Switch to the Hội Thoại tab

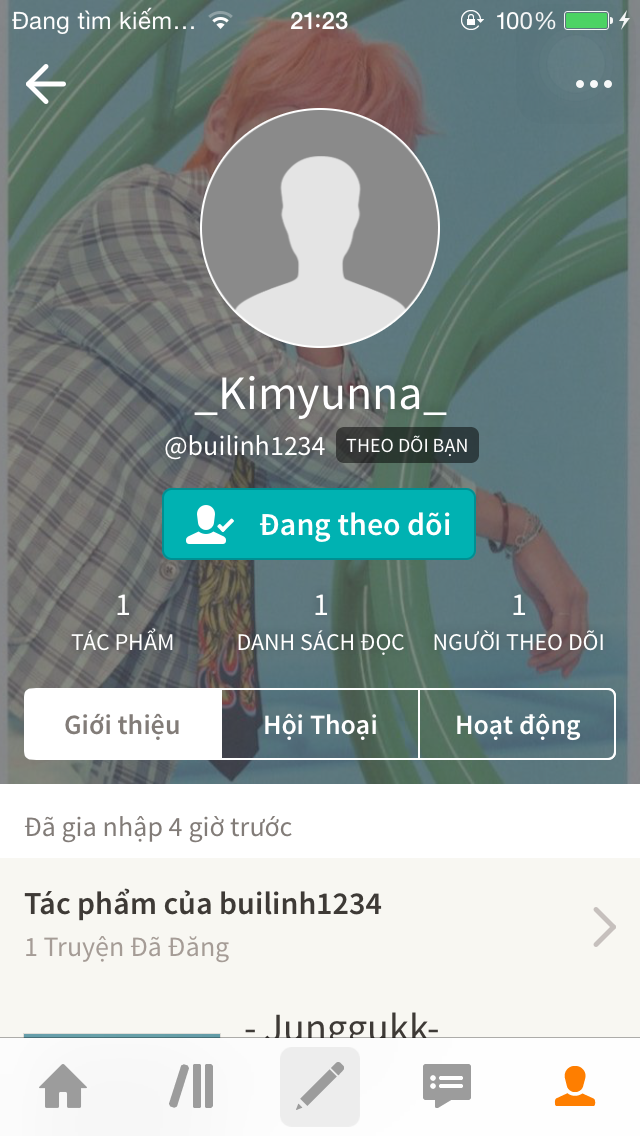click(320, 724)
